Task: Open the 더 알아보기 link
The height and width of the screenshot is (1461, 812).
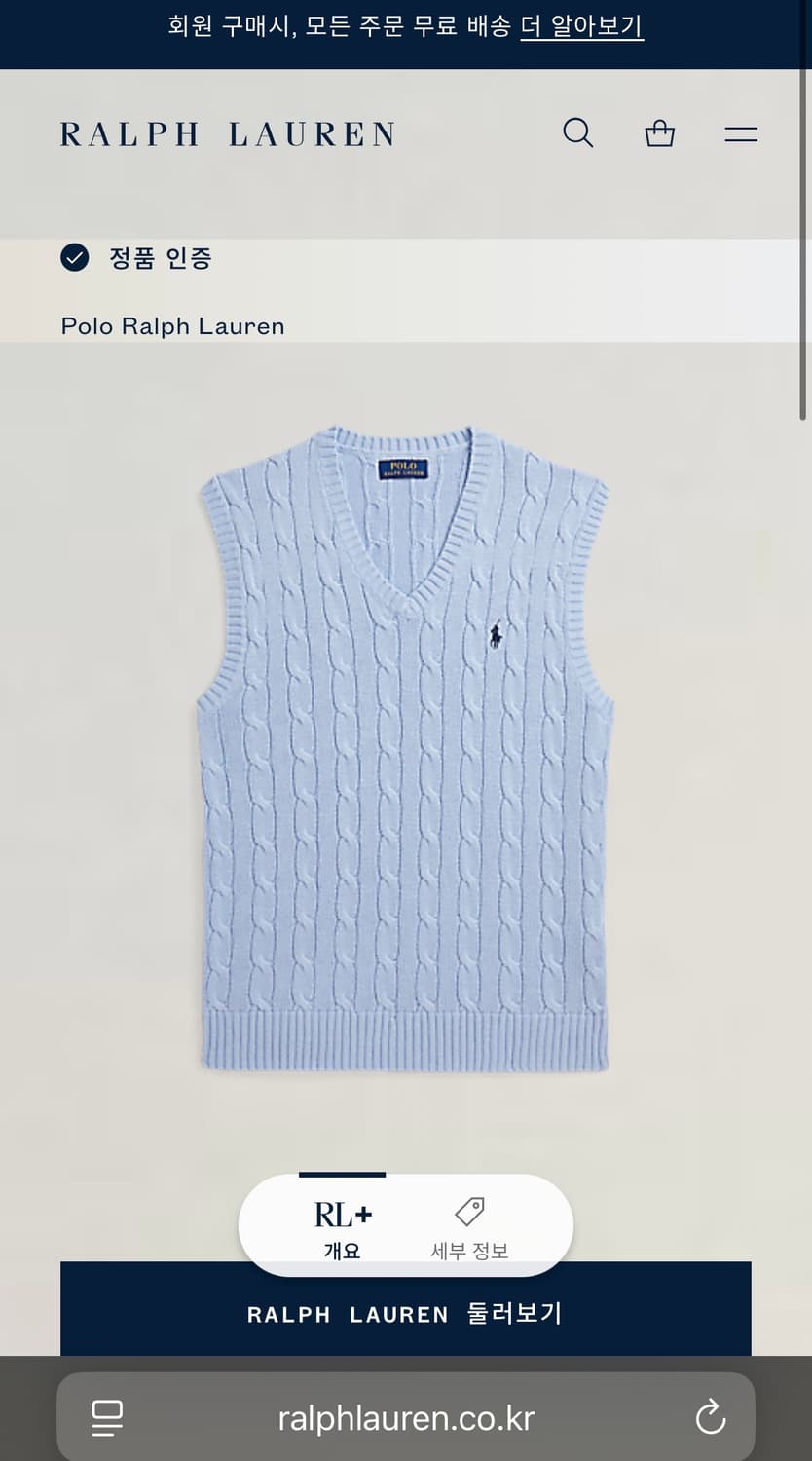Action: (581, 29)
